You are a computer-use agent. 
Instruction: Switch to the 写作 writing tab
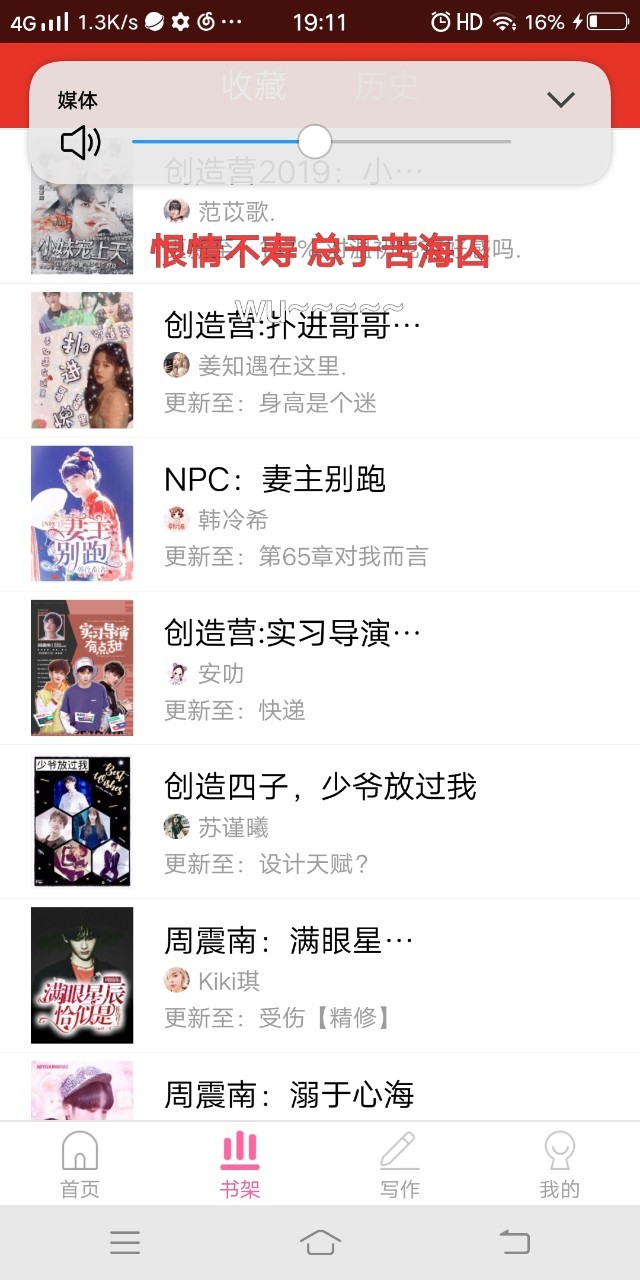coord(400,1164)
